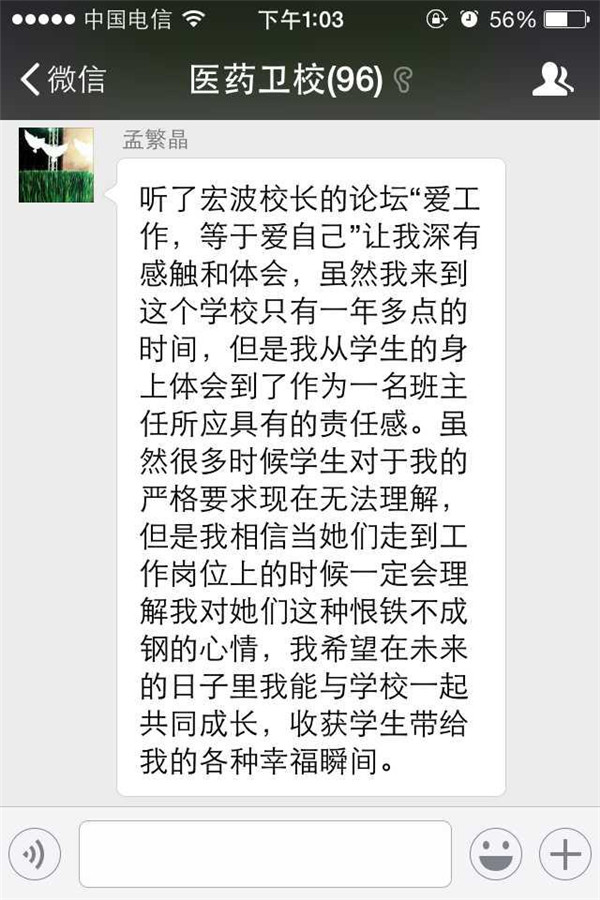Open group members info icon
This screenshot has height=900, width=600.
tap(552, 80)
